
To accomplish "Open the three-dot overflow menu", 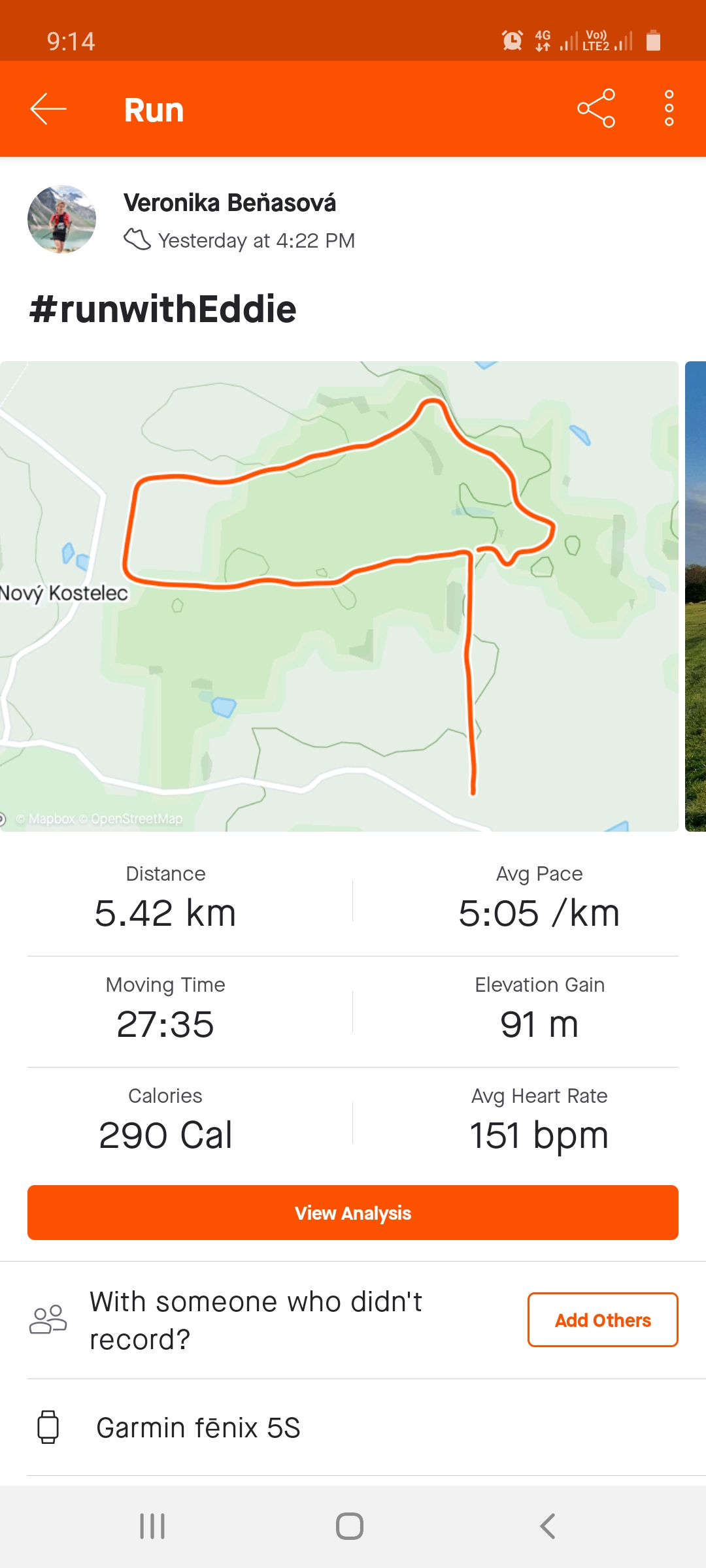I will point(669,108).
